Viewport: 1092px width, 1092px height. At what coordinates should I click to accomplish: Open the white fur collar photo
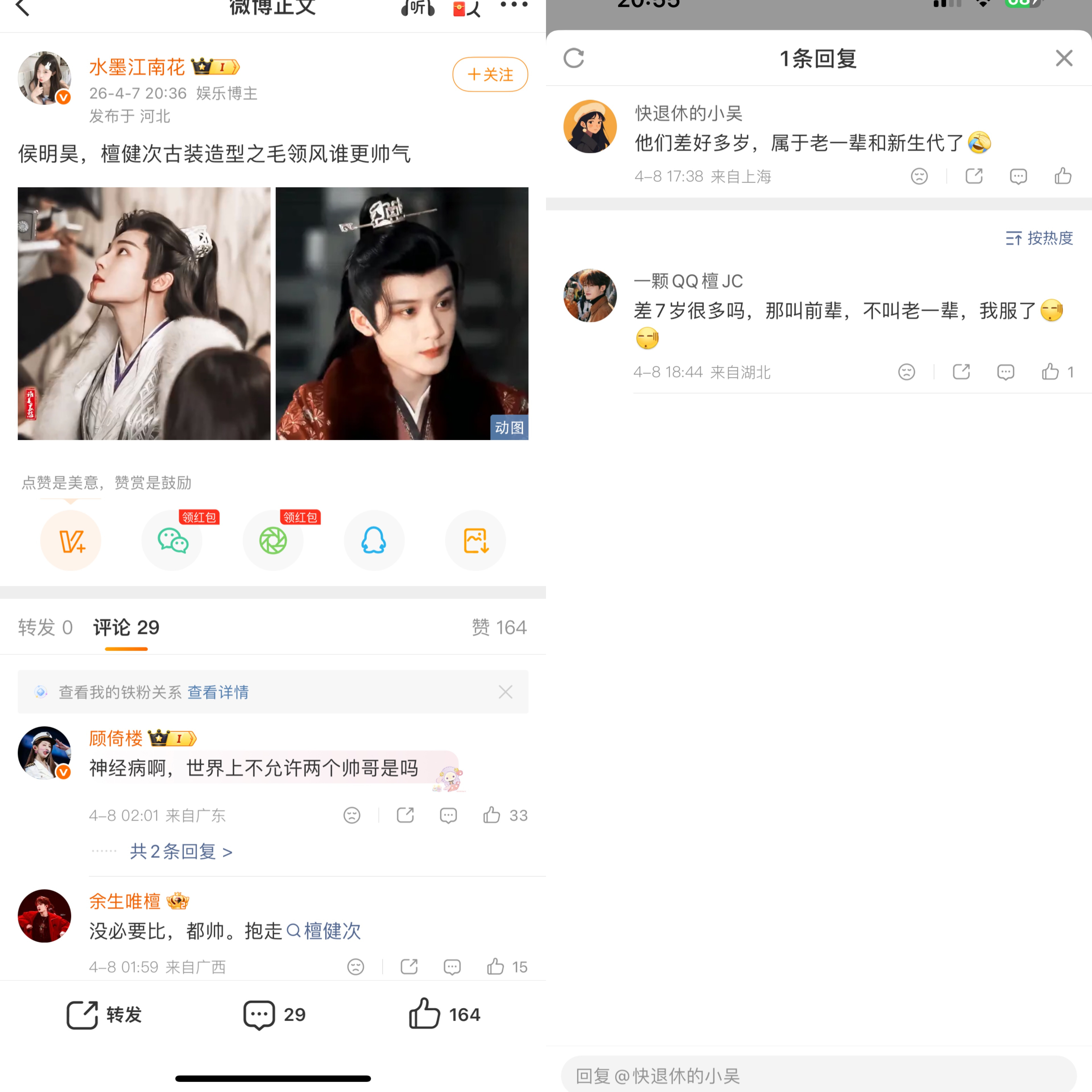[x=144, y=313]
